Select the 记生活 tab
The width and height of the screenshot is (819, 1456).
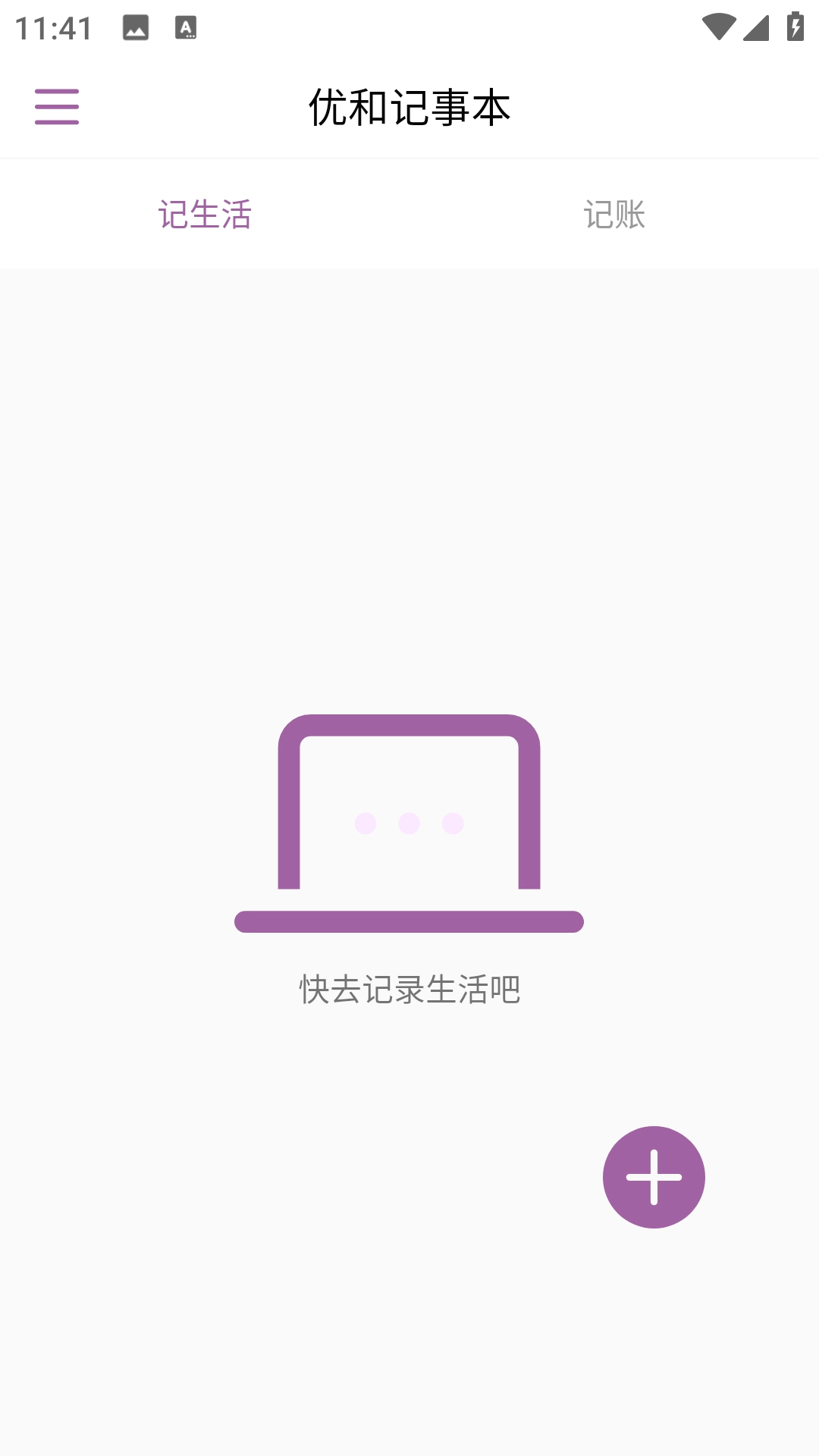tap(205, 215)
